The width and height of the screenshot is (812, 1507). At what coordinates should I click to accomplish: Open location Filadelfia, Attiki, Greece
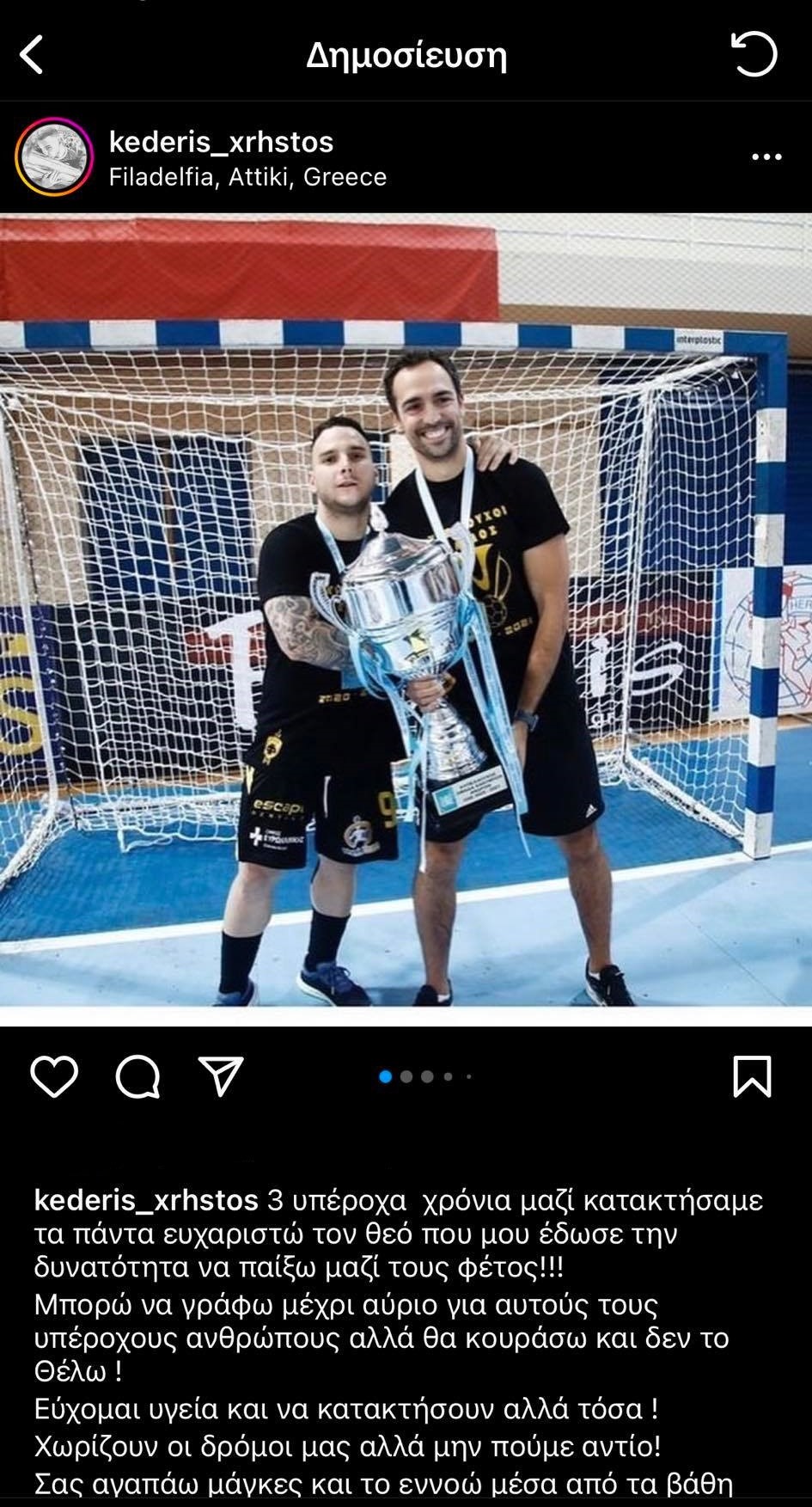click(247, 177)
